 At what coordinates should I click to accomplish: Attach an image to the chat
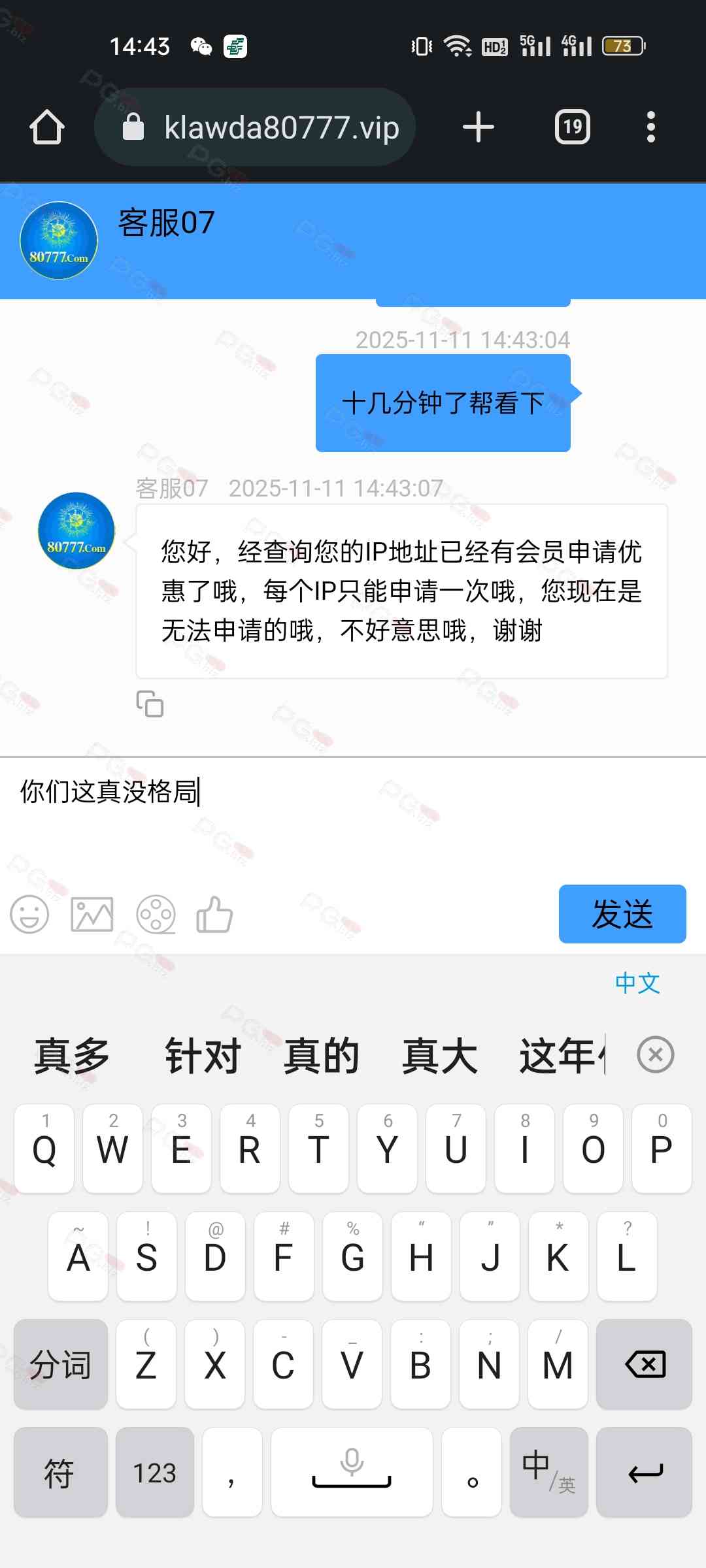coord(92,914)
